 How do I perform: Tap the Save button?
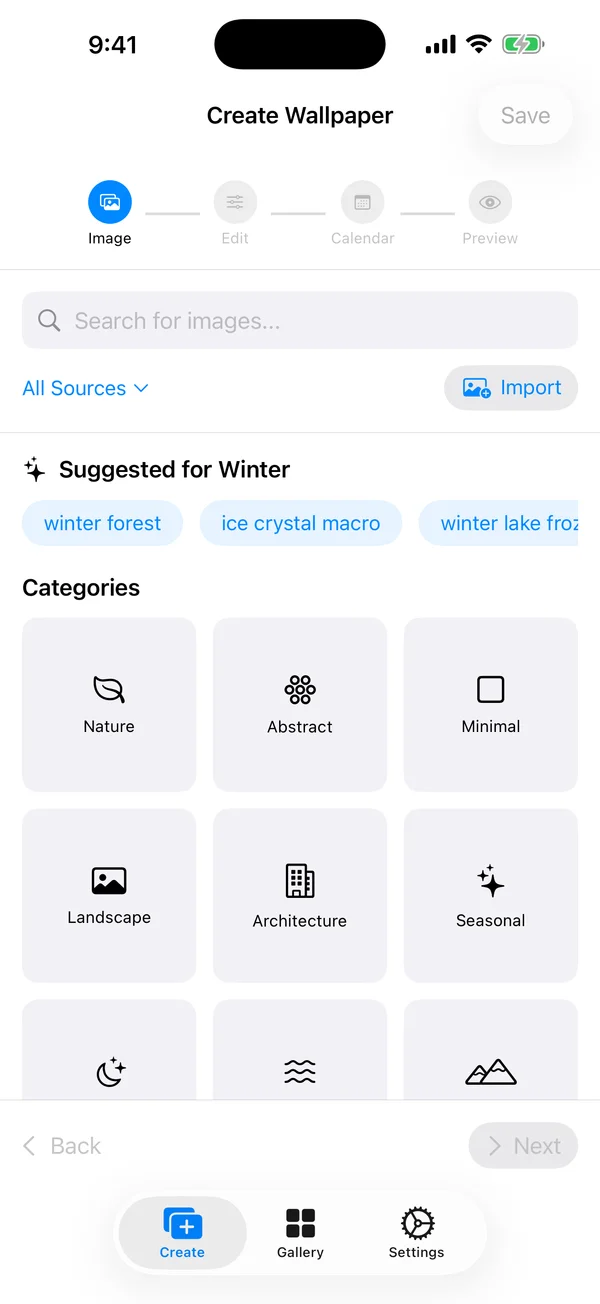click(x=525, y=116)
